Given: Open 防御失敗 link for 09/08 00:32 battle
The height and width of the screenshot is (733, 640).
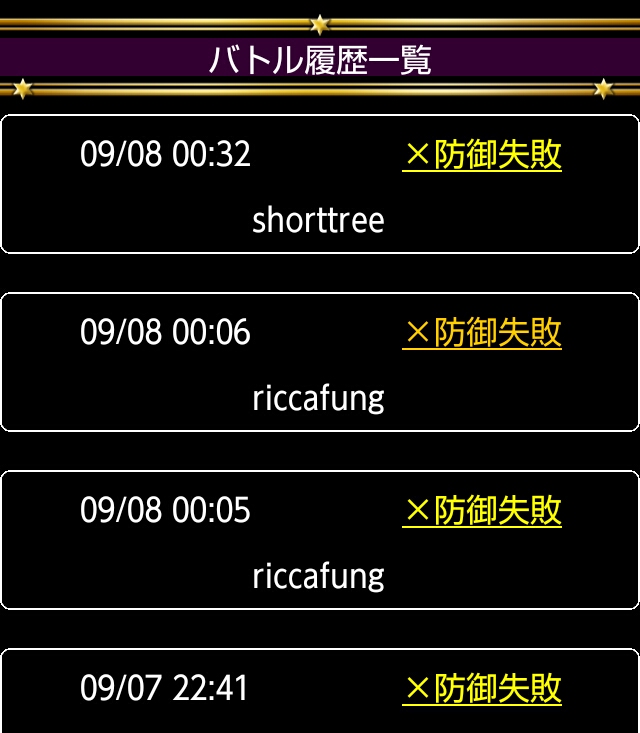Looking at the screenshot, I should [x=482, y=156].
